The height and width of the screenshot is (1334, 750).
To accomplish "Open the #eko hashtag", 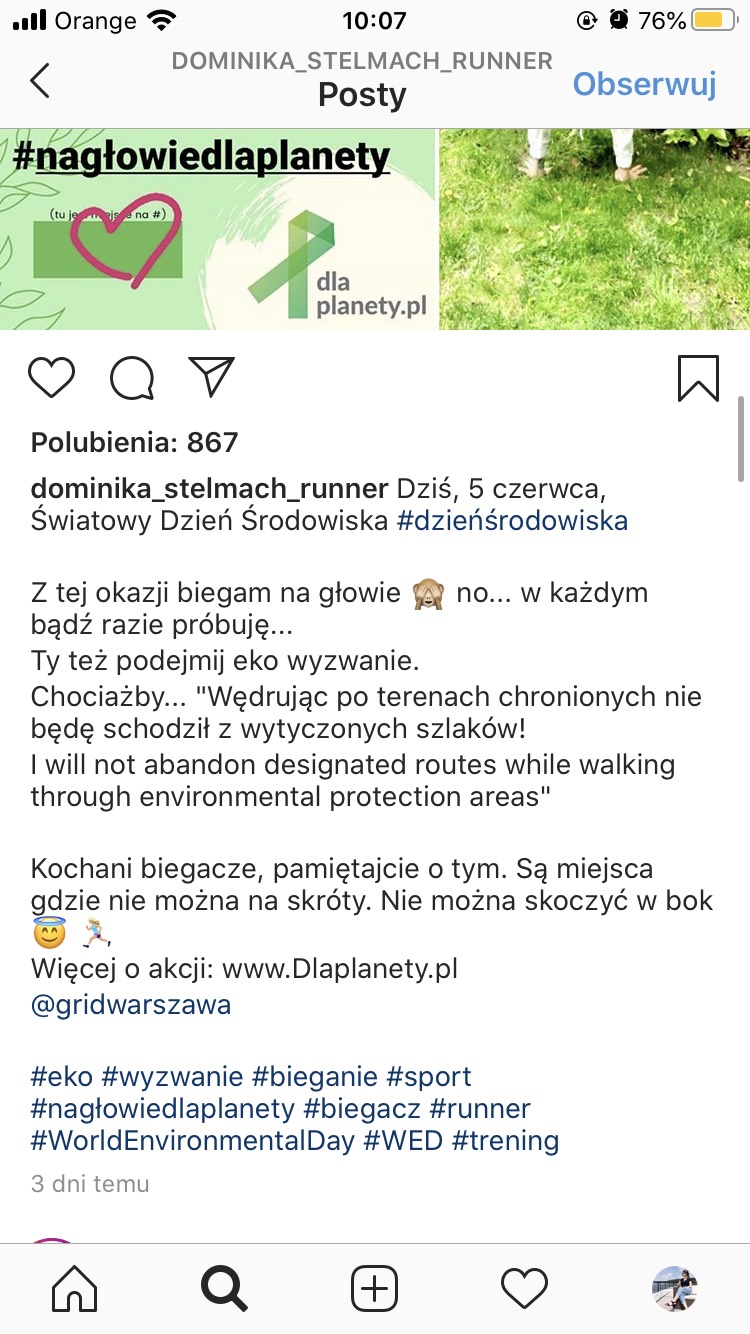I will [62, 1077].
